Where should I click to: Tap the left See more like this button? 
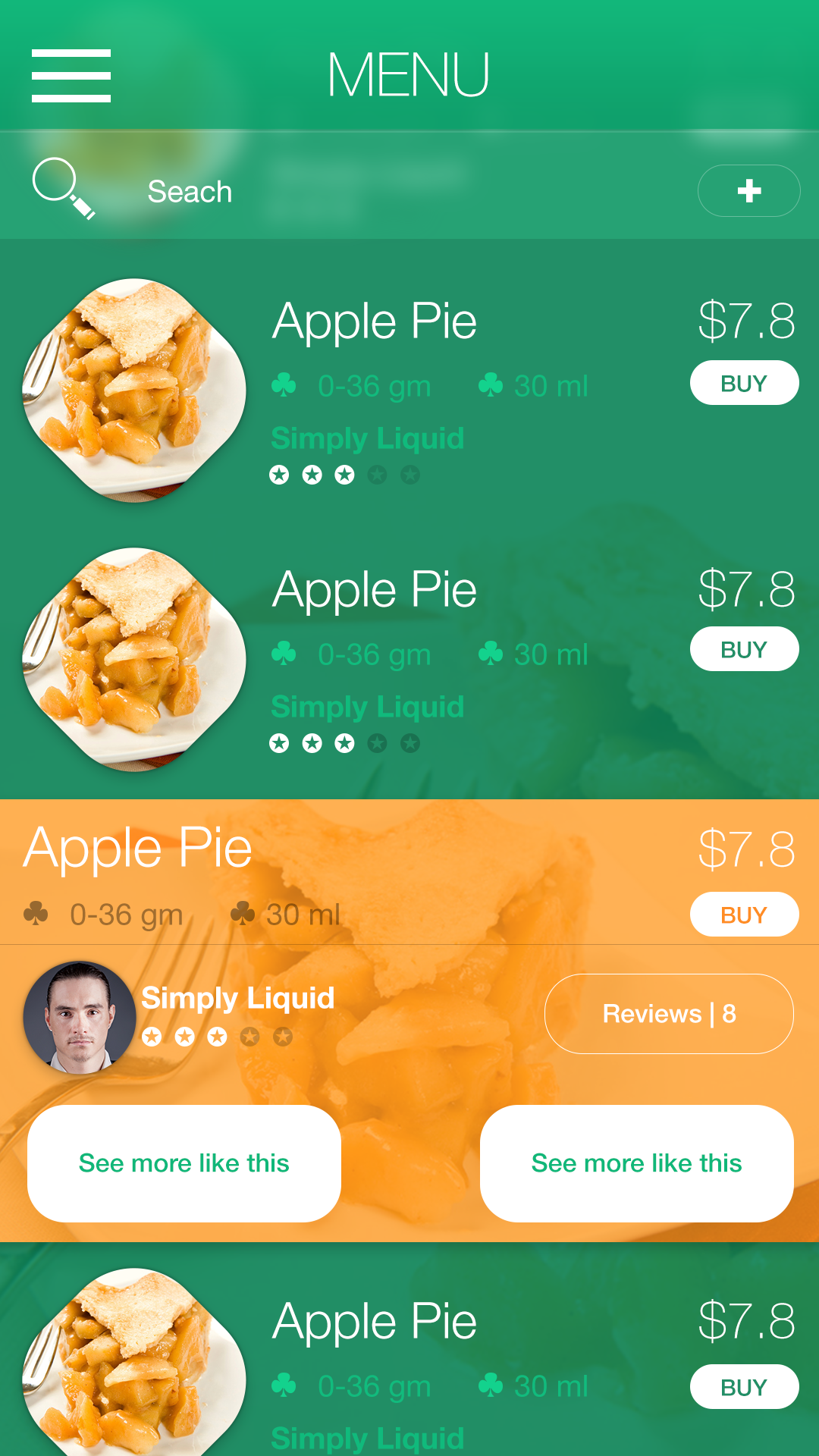184,1163
